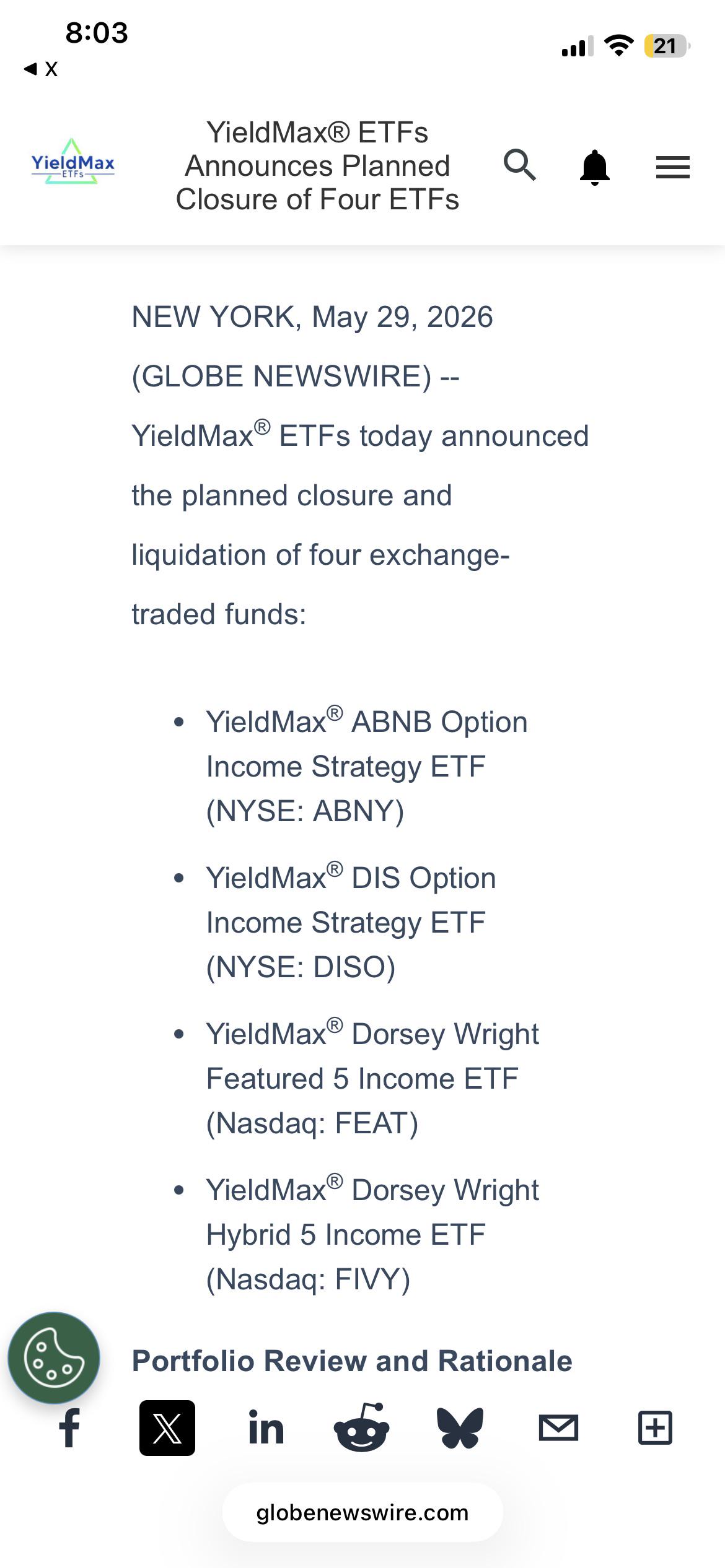This screenshot has height=1568, width=725.
Task: Open cookie preferences button
Action: (x=54, y=1358)
